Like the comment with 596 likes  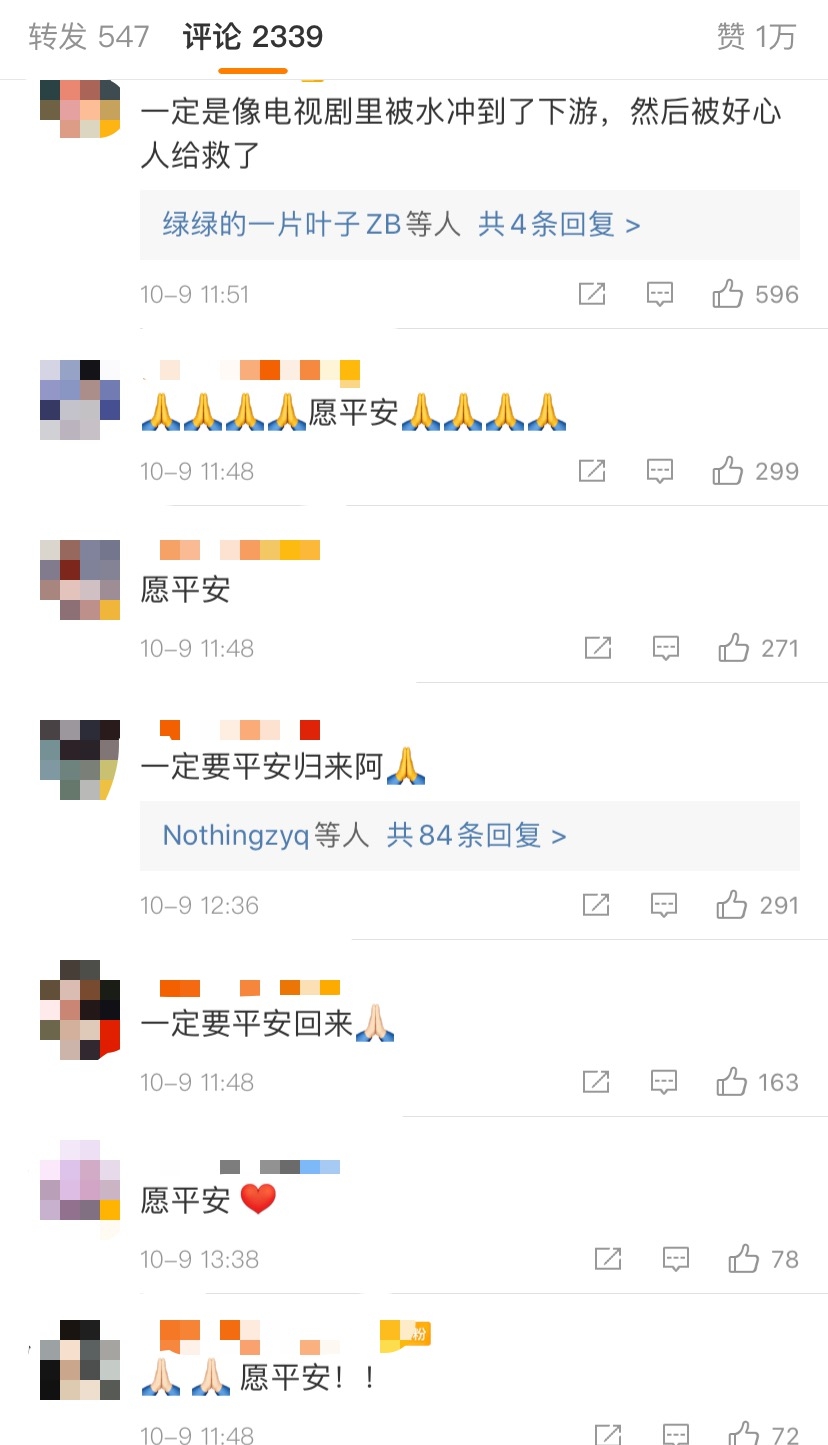(728, 294)
